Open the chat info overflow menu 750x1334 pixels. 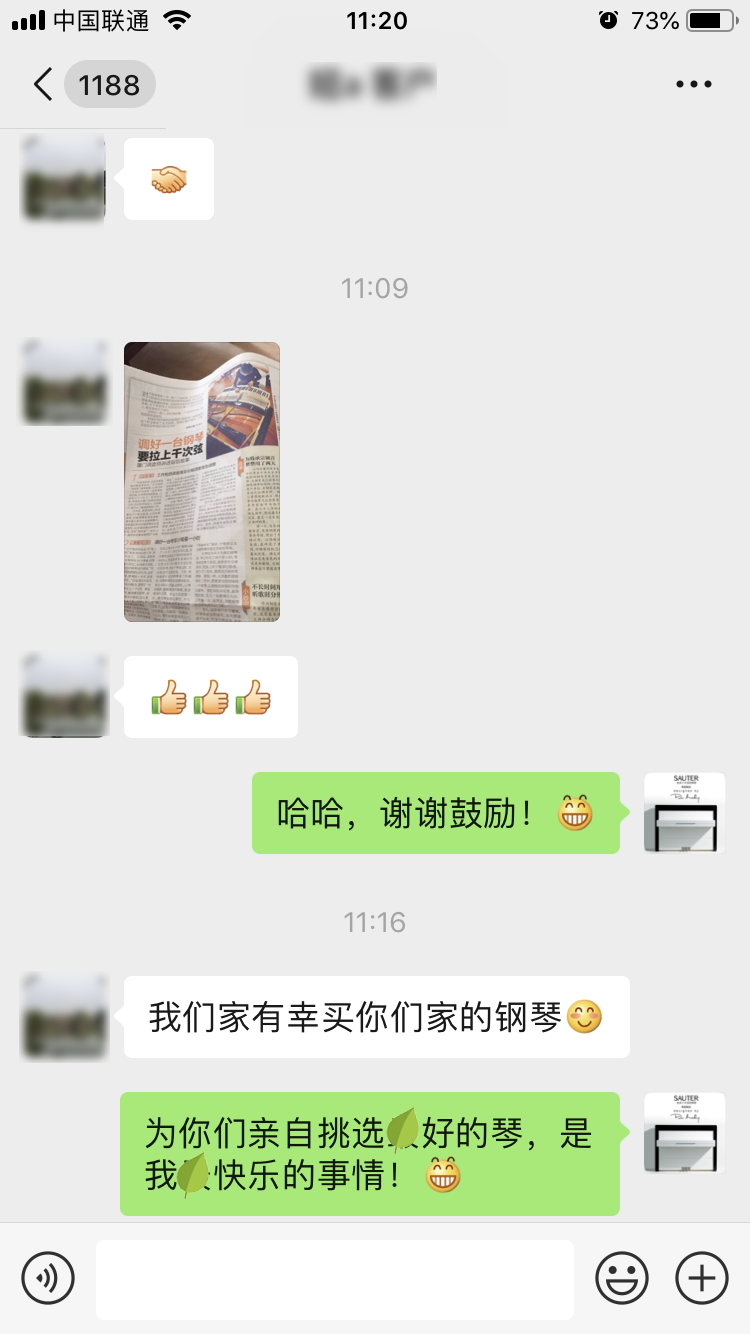click(693, 85)
